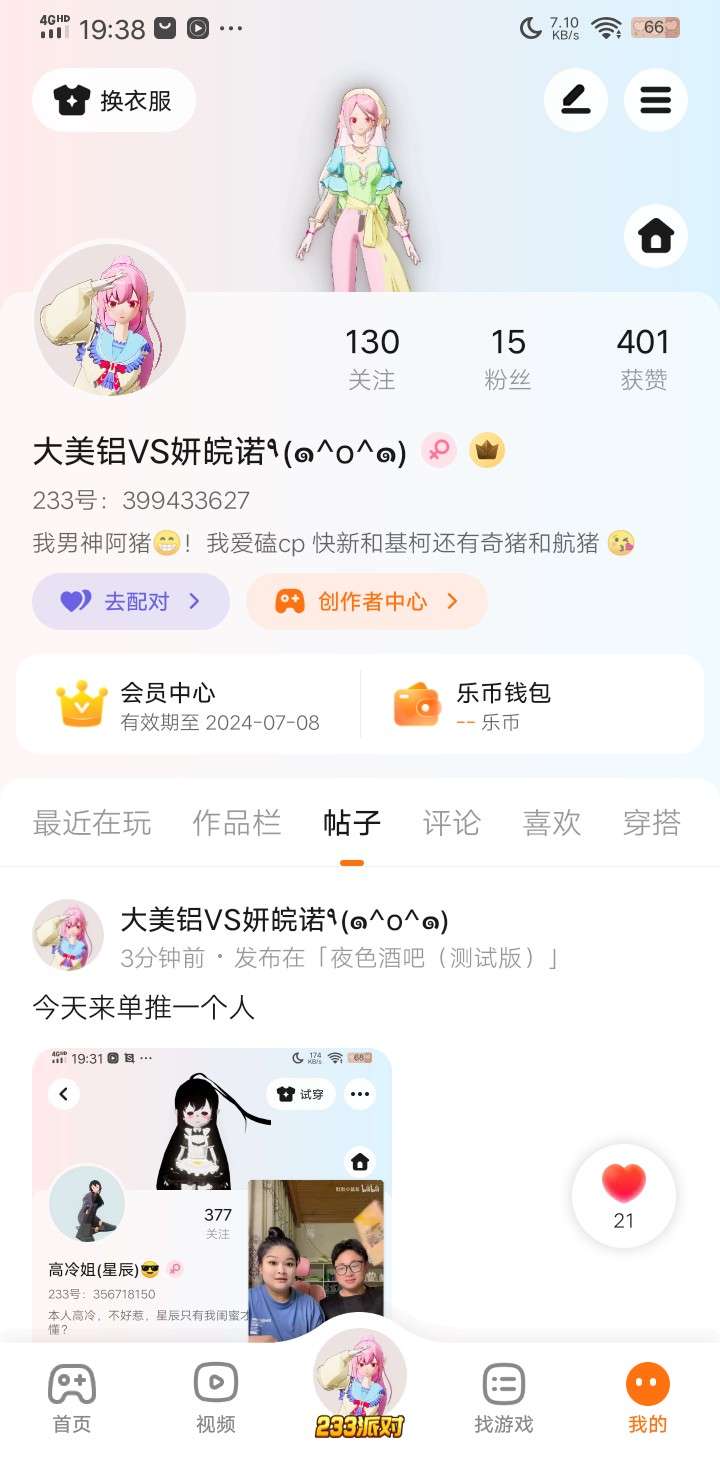Screen dimensions: 720x1460
Task: Open the edit profile pencil icon
Action: click(576, 100)
